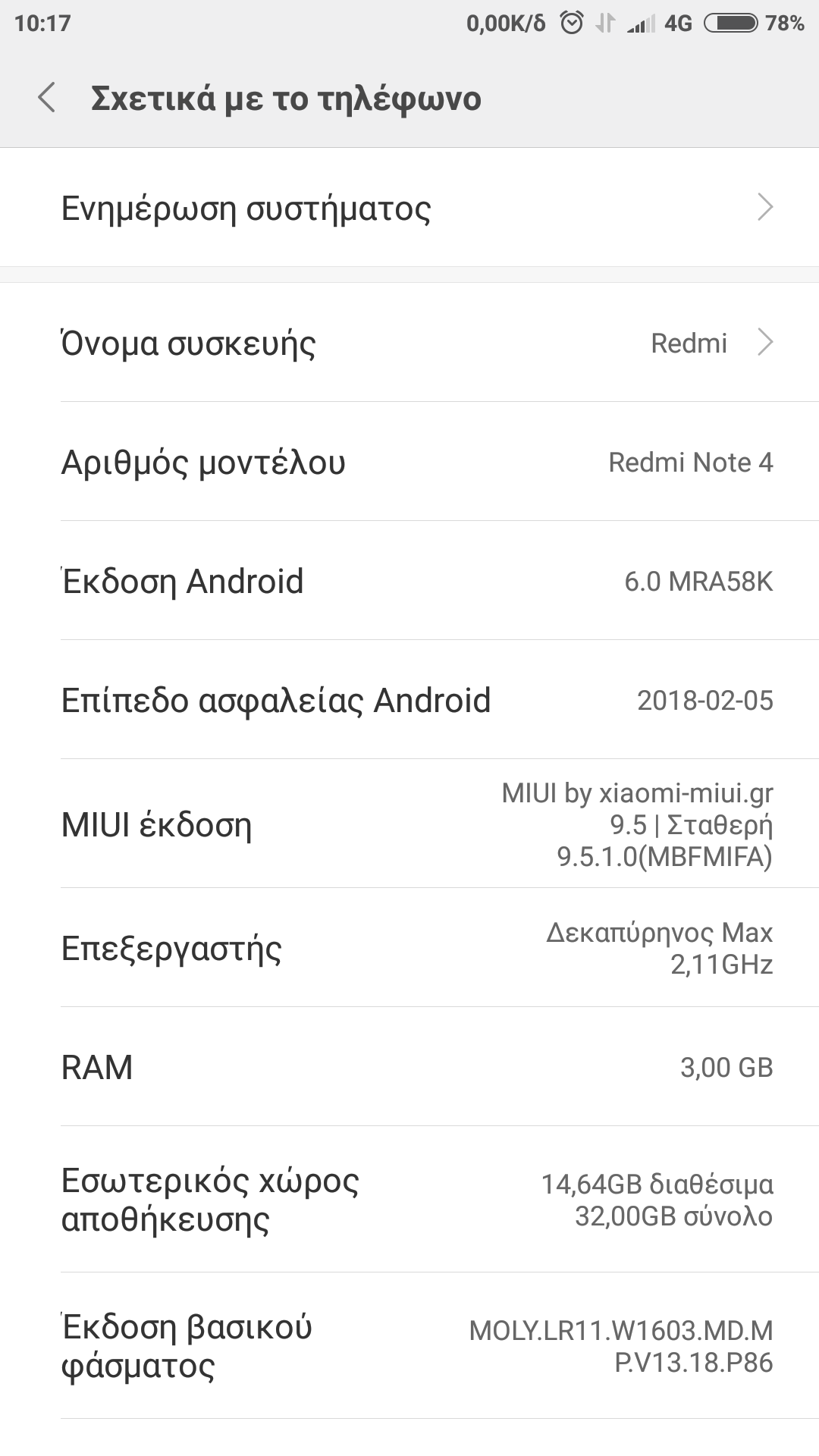Tap the MIUI έκδοση row
Viewport: 819px width, 1456px height.
click(x=409, y=824)
